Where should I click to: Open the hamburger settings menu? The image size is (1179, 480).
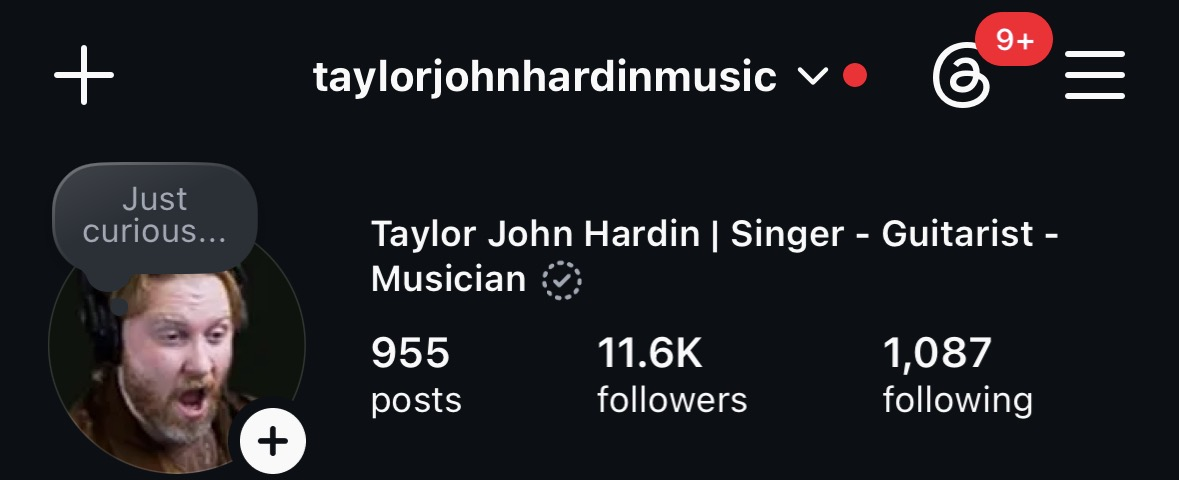pos(1095,75)
